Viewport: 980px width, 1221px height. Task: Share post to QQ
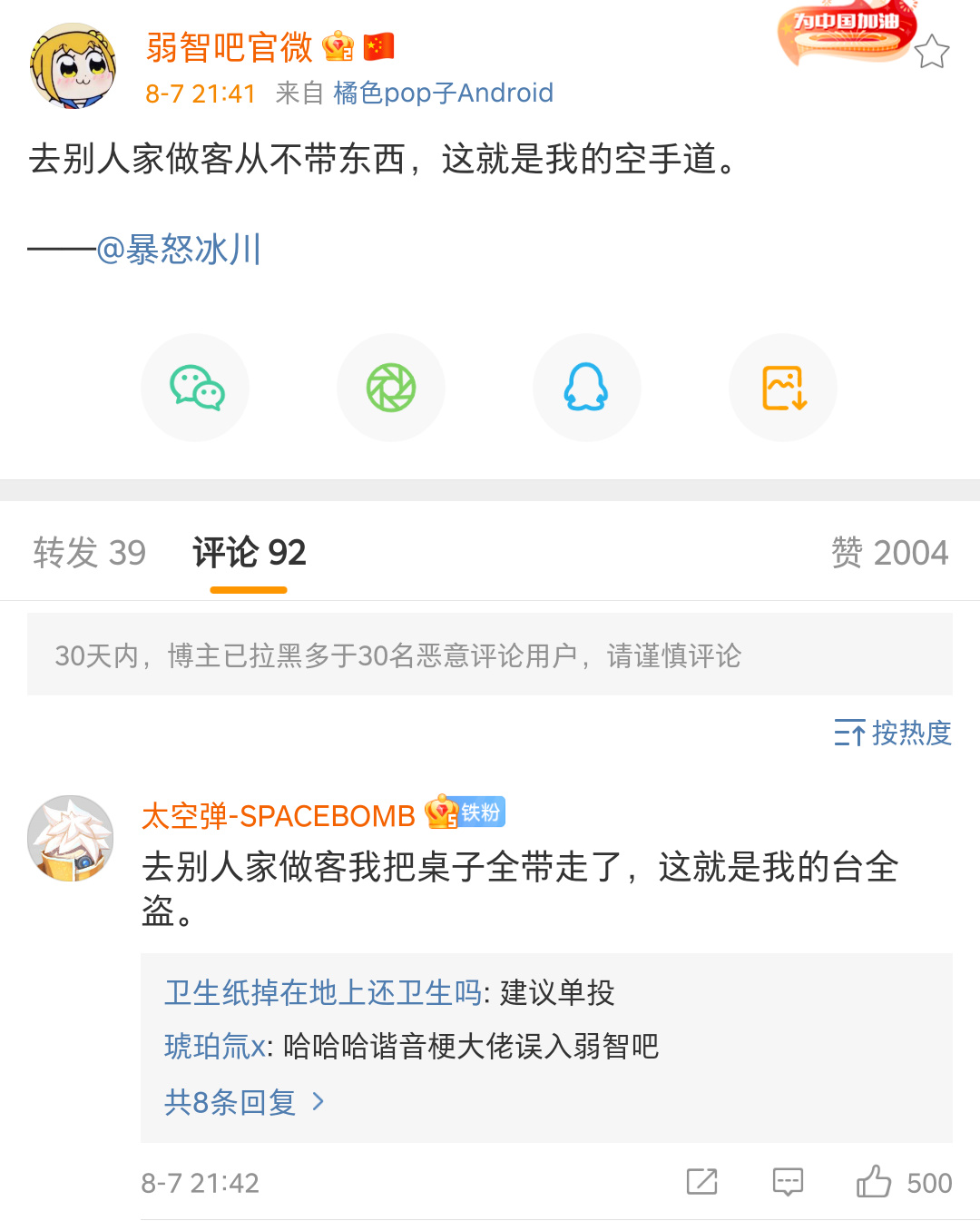pyautogui.click(x=586, y=388)
